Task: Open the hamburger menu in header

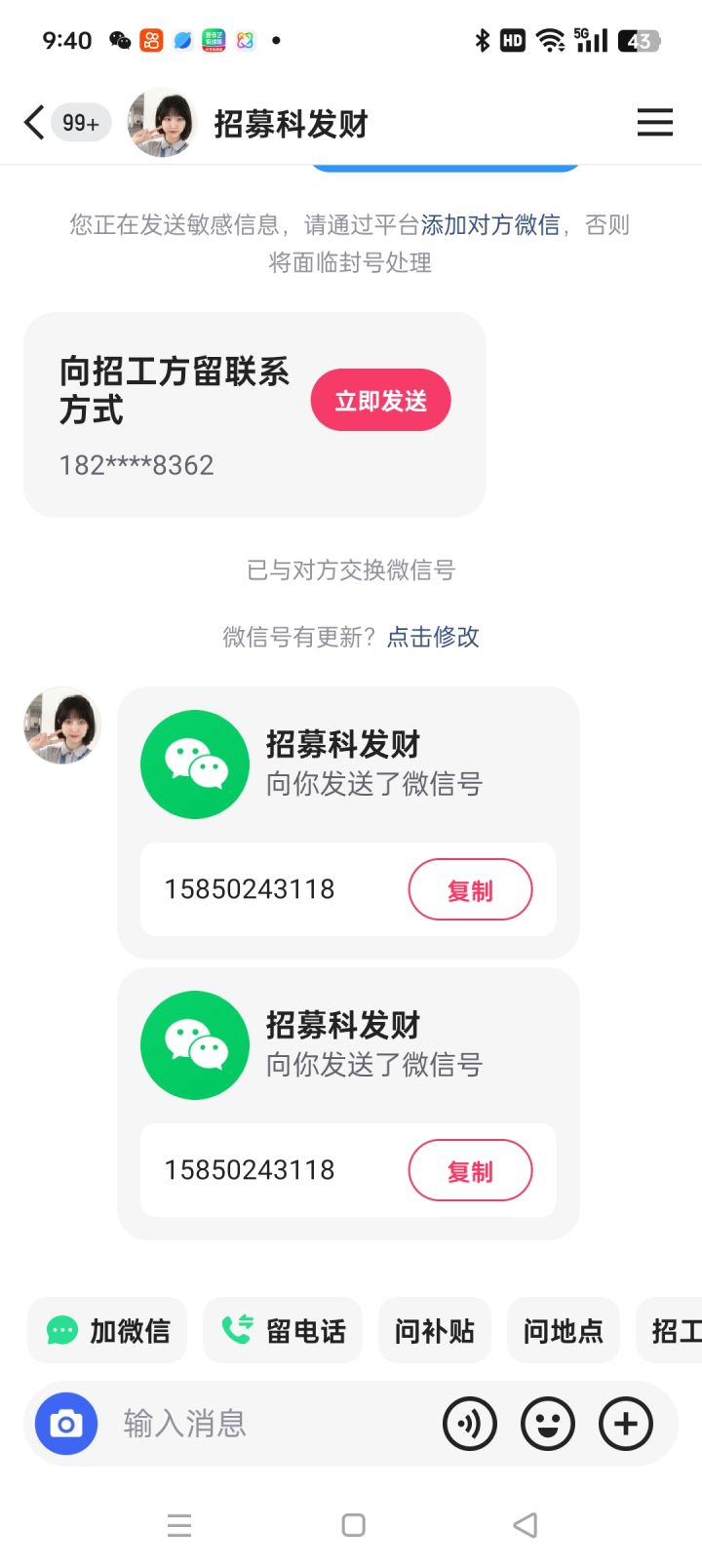Action: [655, 123]
